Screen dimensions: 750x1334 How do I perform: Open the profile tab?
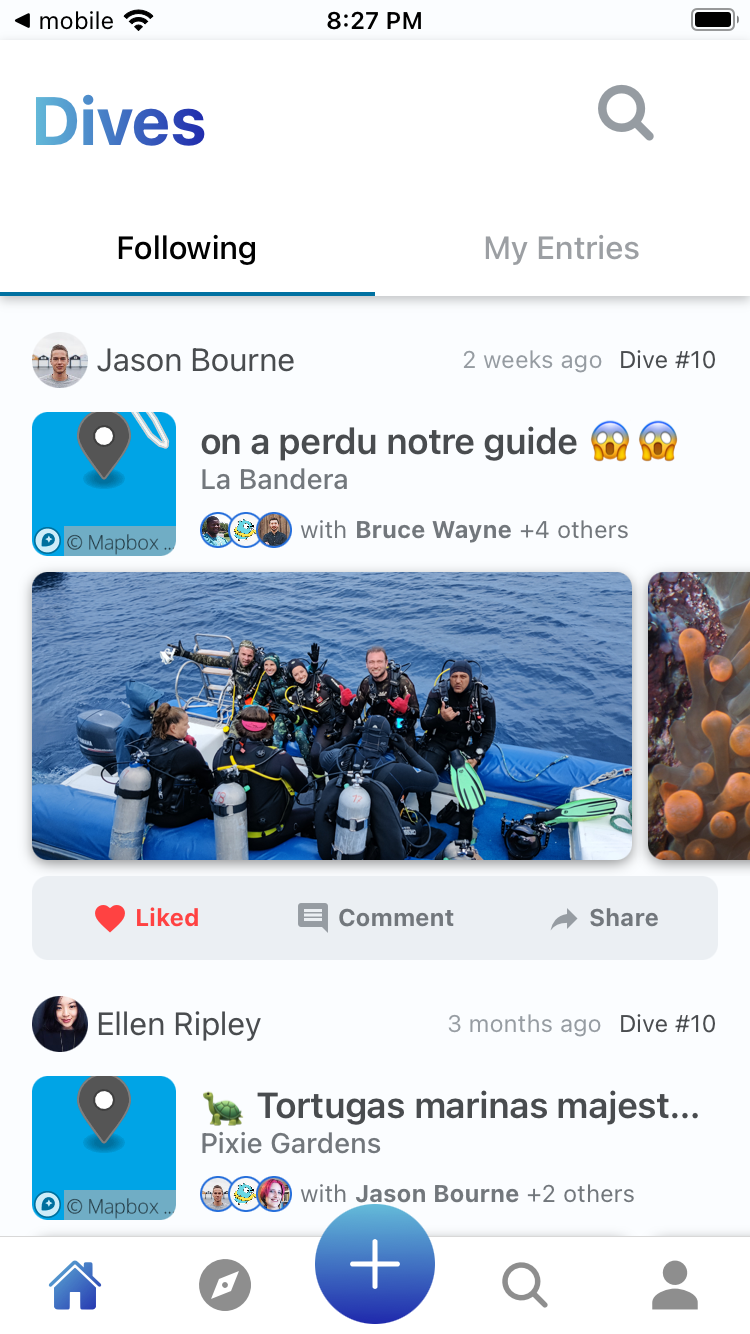675,1285
